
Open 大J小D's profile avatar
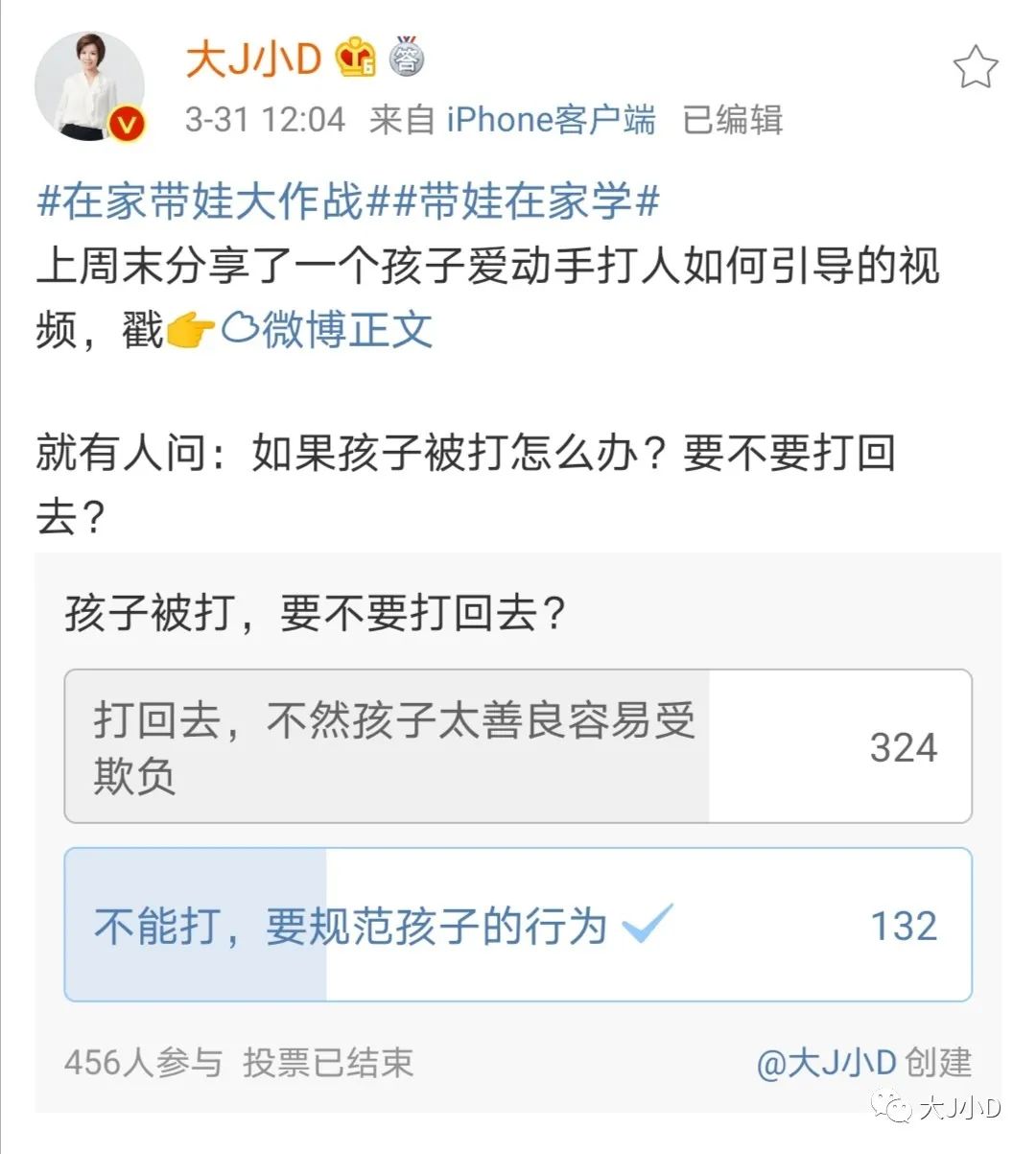point(89,86)
